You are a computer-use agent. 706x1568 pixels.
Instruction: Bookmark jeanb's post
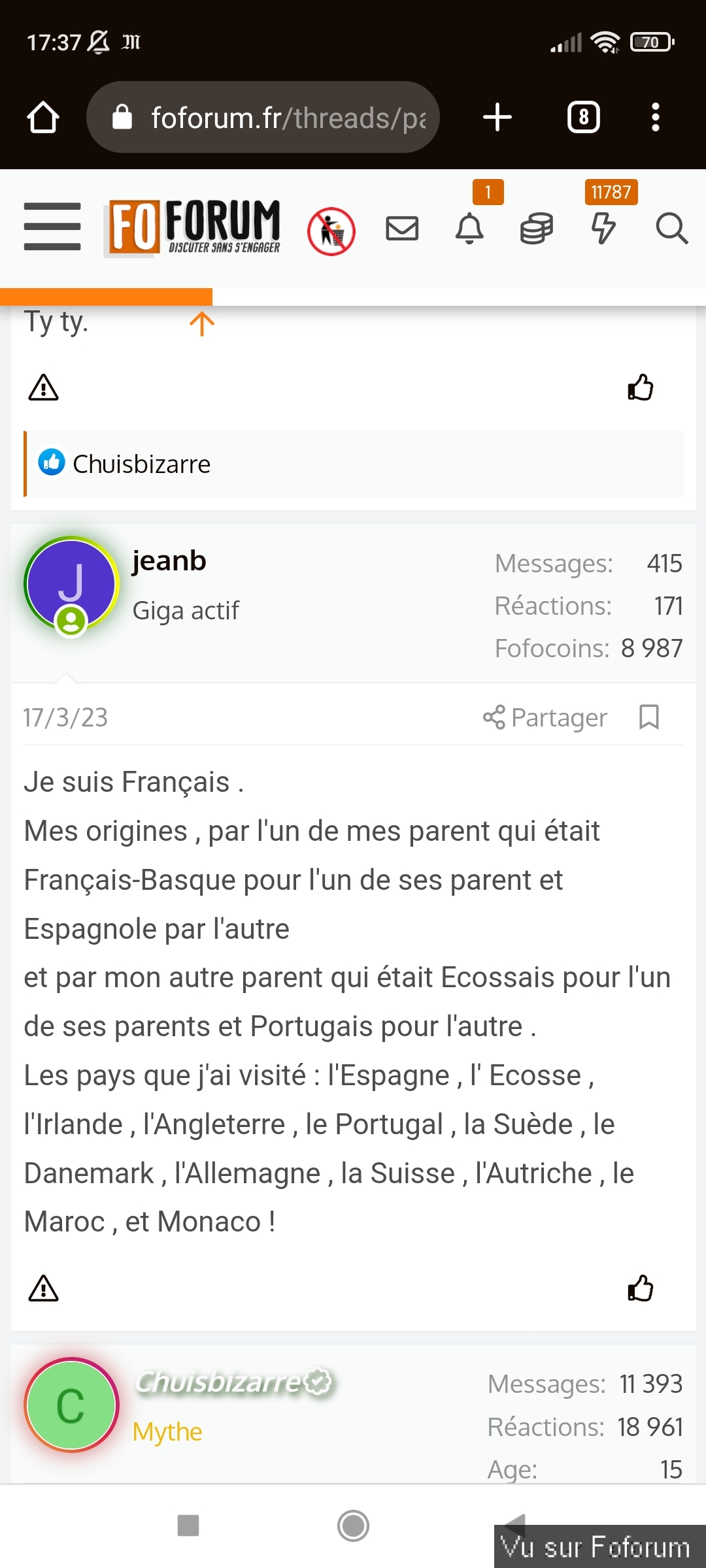[x=649, y=717]
